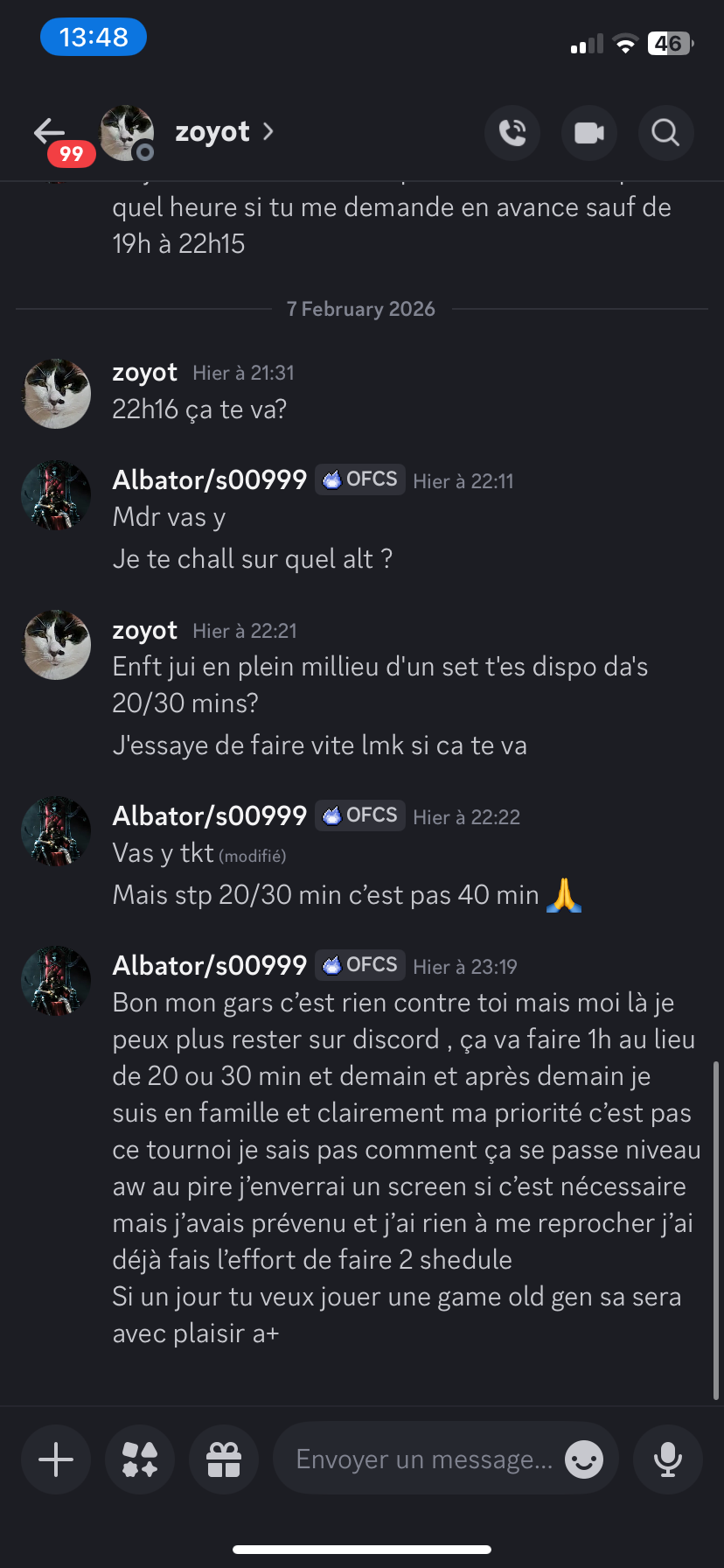
Task: Record a voice message with microphone
Action: [x=668, y=1459]
